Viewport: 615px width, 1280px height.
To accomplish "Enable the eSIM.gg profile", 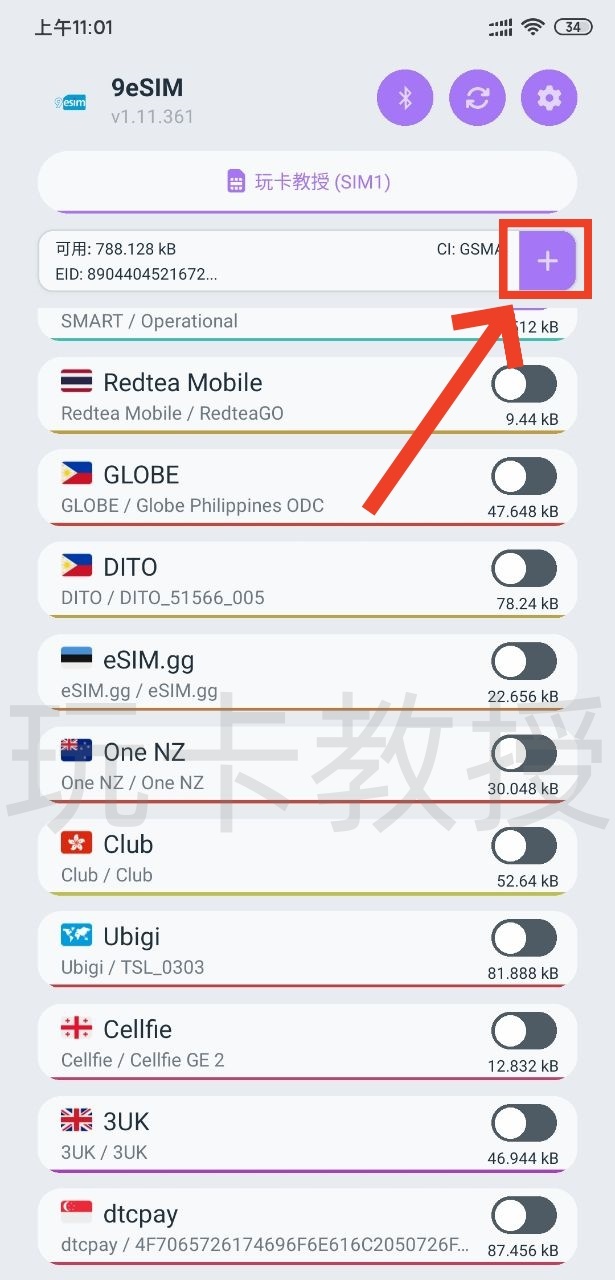I will (524, 661).
